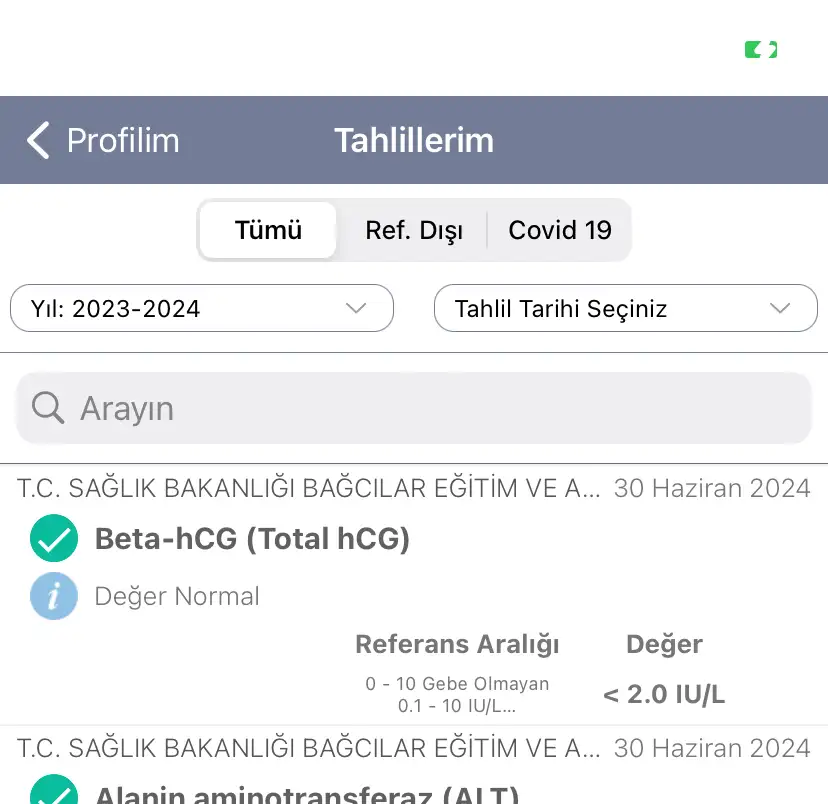Viewport: 828px width, 804px height.
Task: Open the Yıl: 2023-2024 dropdown
Action: 202,309
